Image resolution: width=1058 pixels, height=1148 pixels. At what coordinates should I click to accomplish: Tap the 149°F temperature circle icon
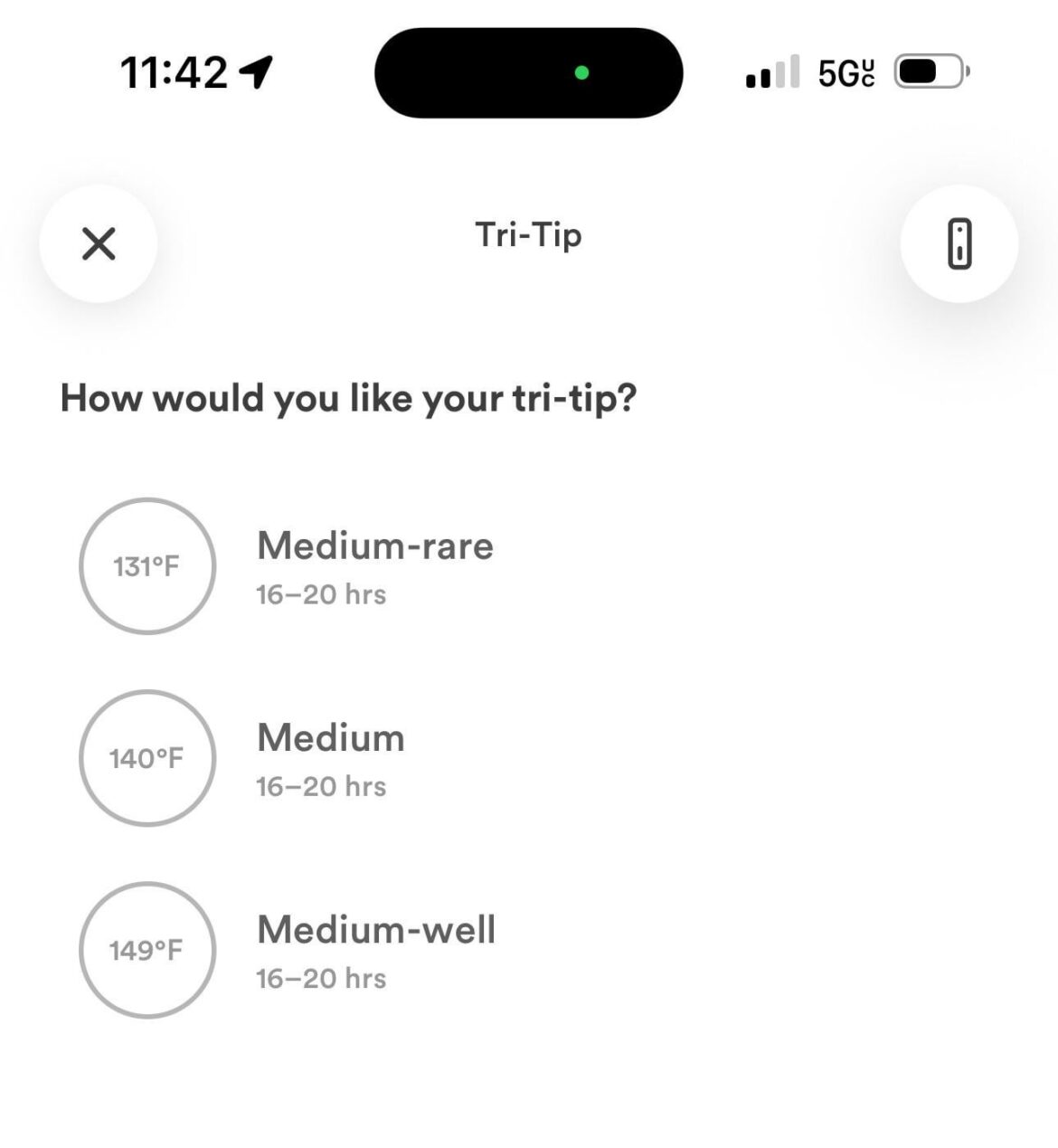146,950
